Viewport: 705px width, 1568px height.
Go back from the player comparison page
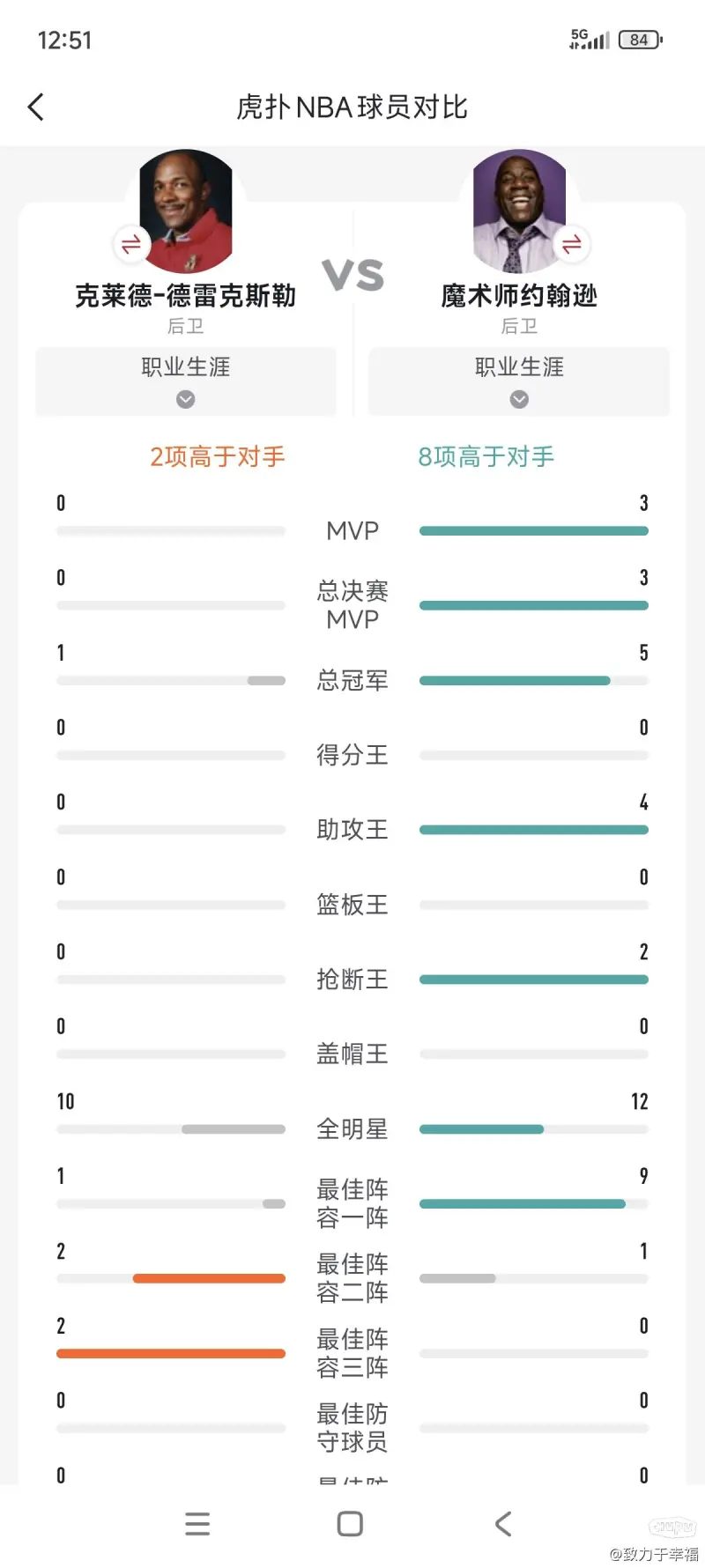36,107
